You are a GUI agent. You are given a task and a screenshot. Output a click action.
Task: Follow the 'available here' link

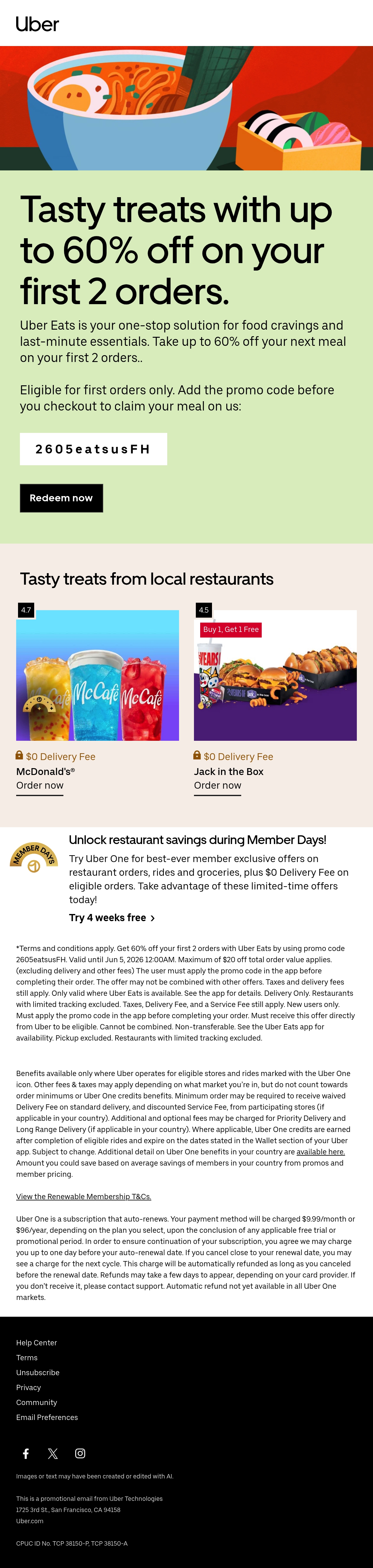[321, 1152]
